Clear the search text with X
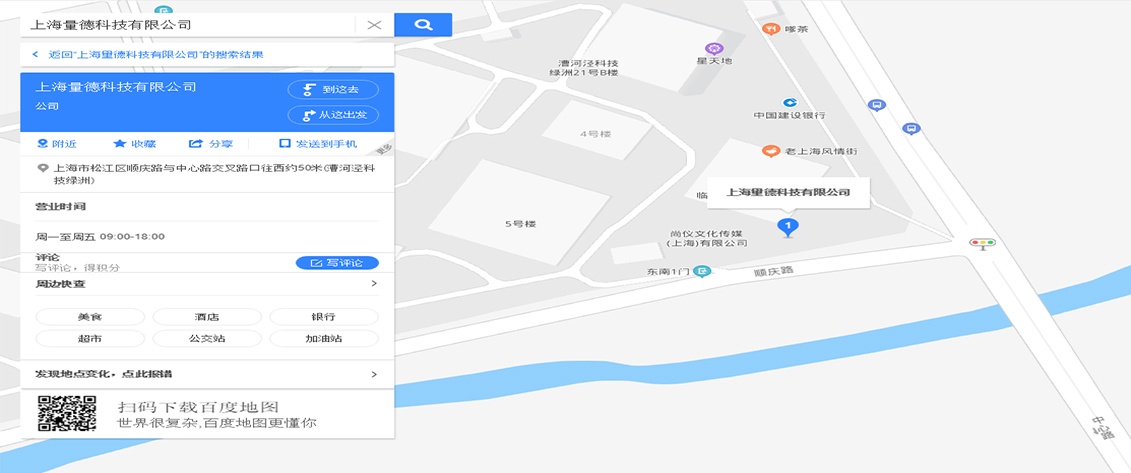The height and width of the screenshot is (473, 1131). coord(374,25)
